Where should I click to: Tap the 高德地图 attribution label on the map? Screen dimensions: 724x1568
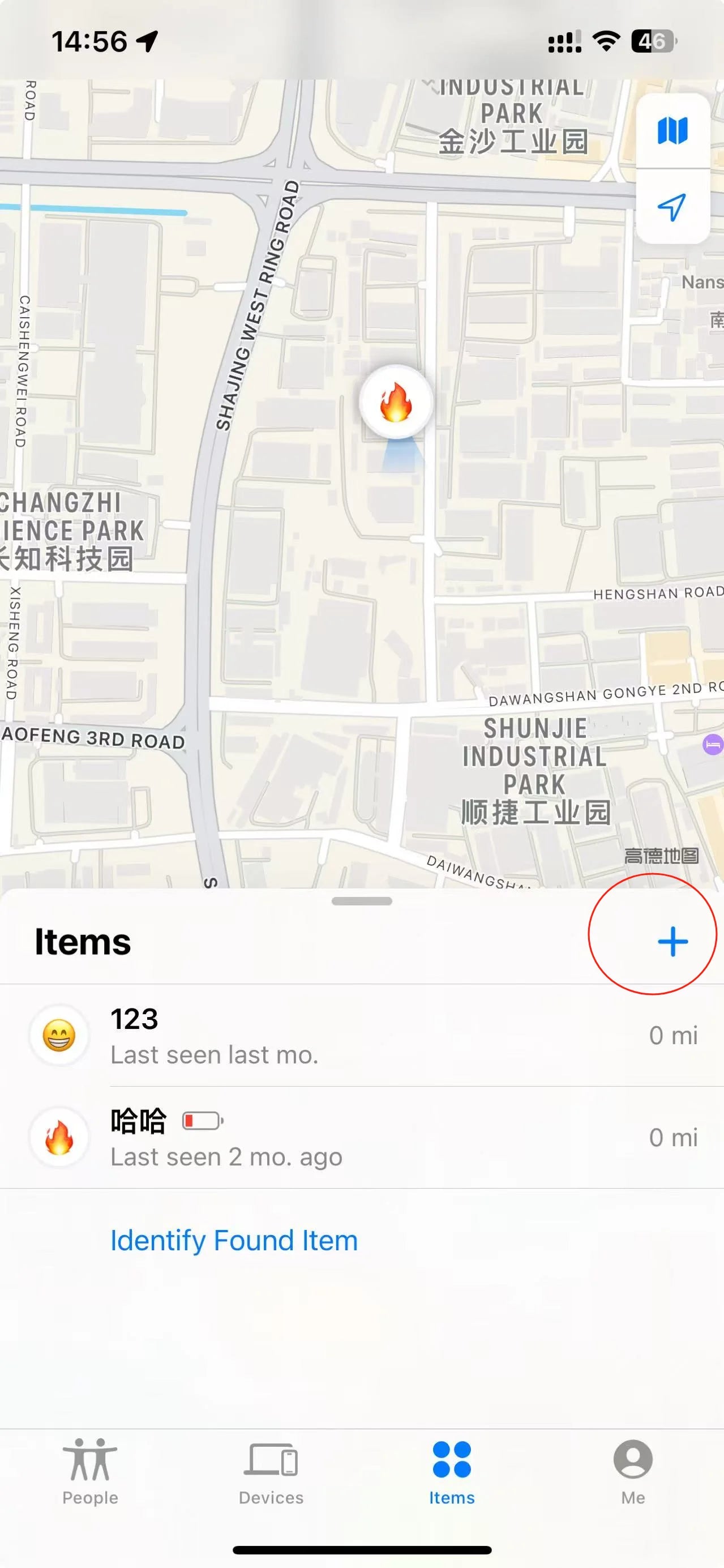(661, 856)
